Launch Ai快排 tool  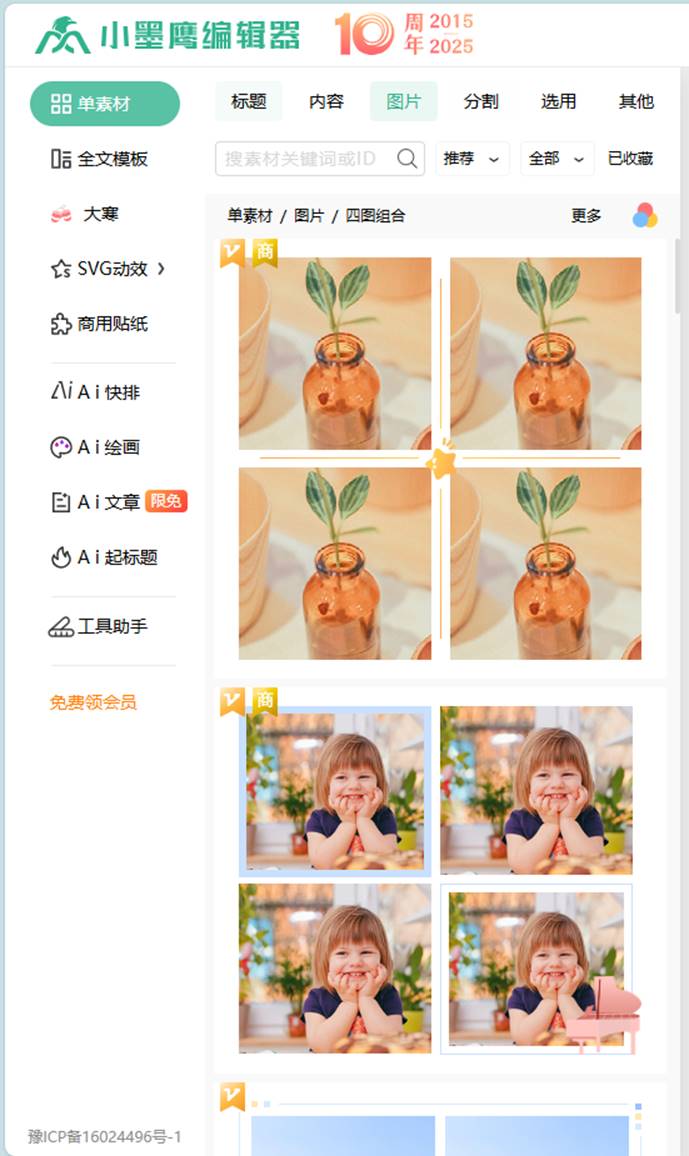click(x=96, y=392)
